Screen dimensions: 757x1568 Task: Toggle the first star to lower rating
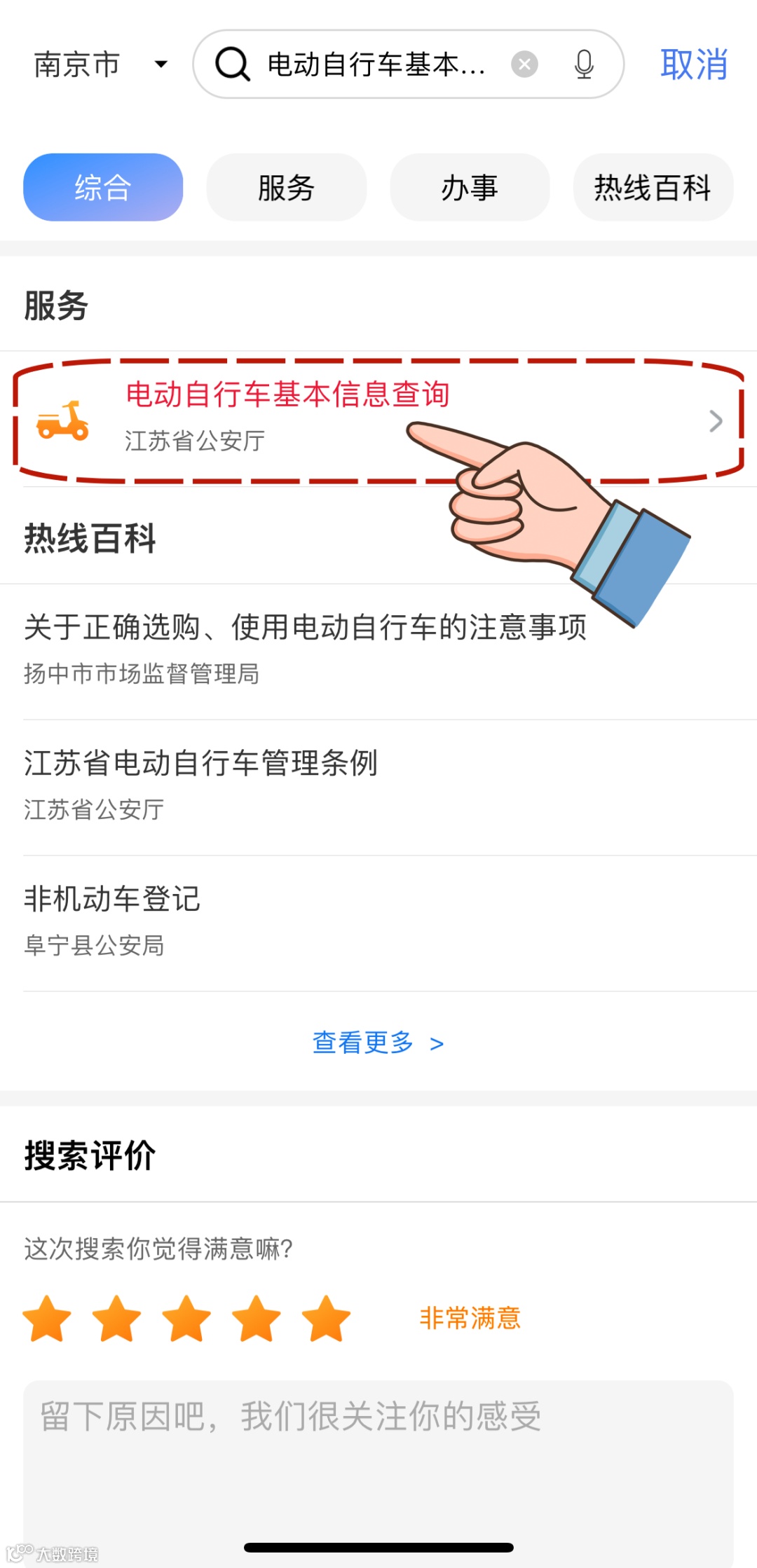pos(48,1318)
